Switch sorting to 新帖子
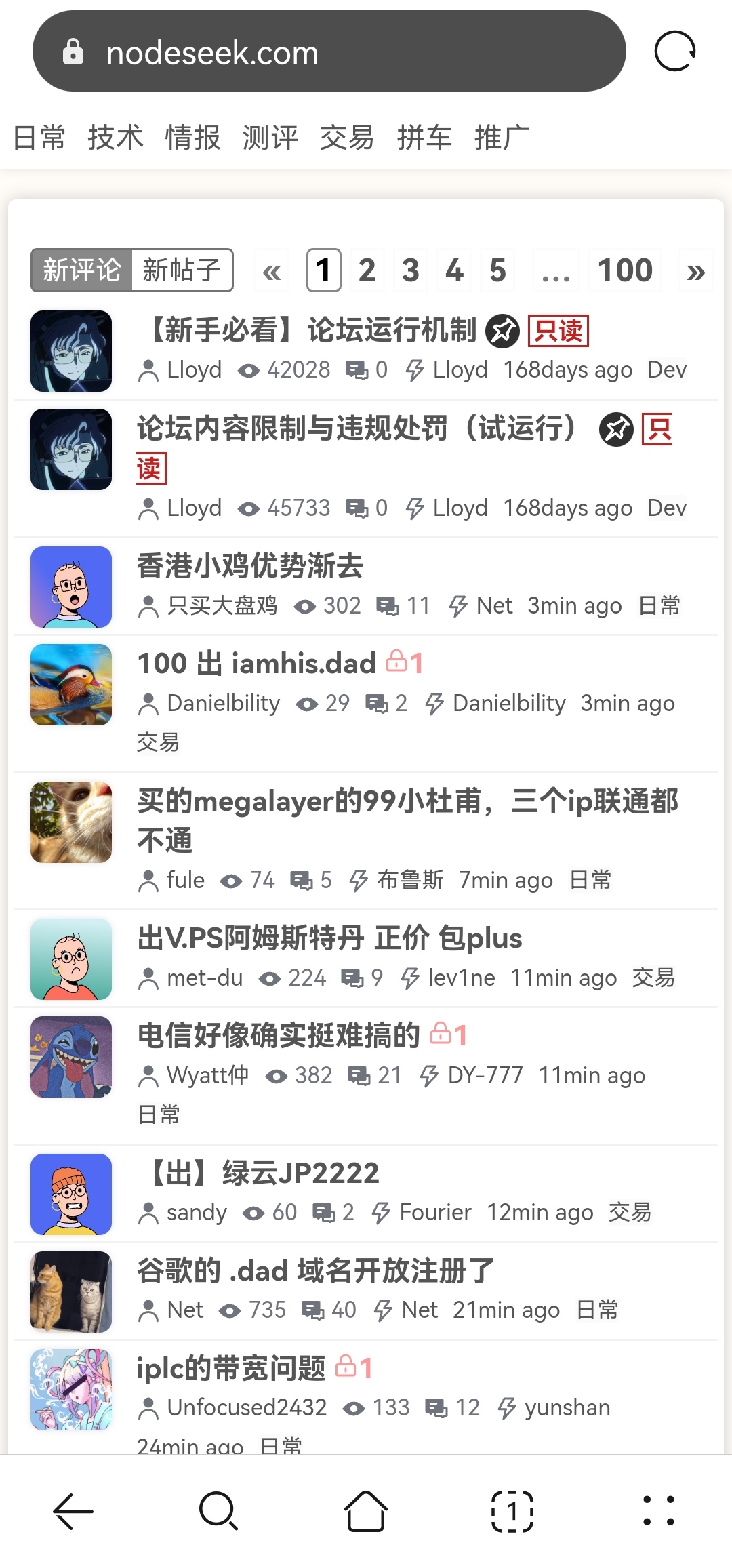This screenshot has width=732, height=1568. [182, 270]
